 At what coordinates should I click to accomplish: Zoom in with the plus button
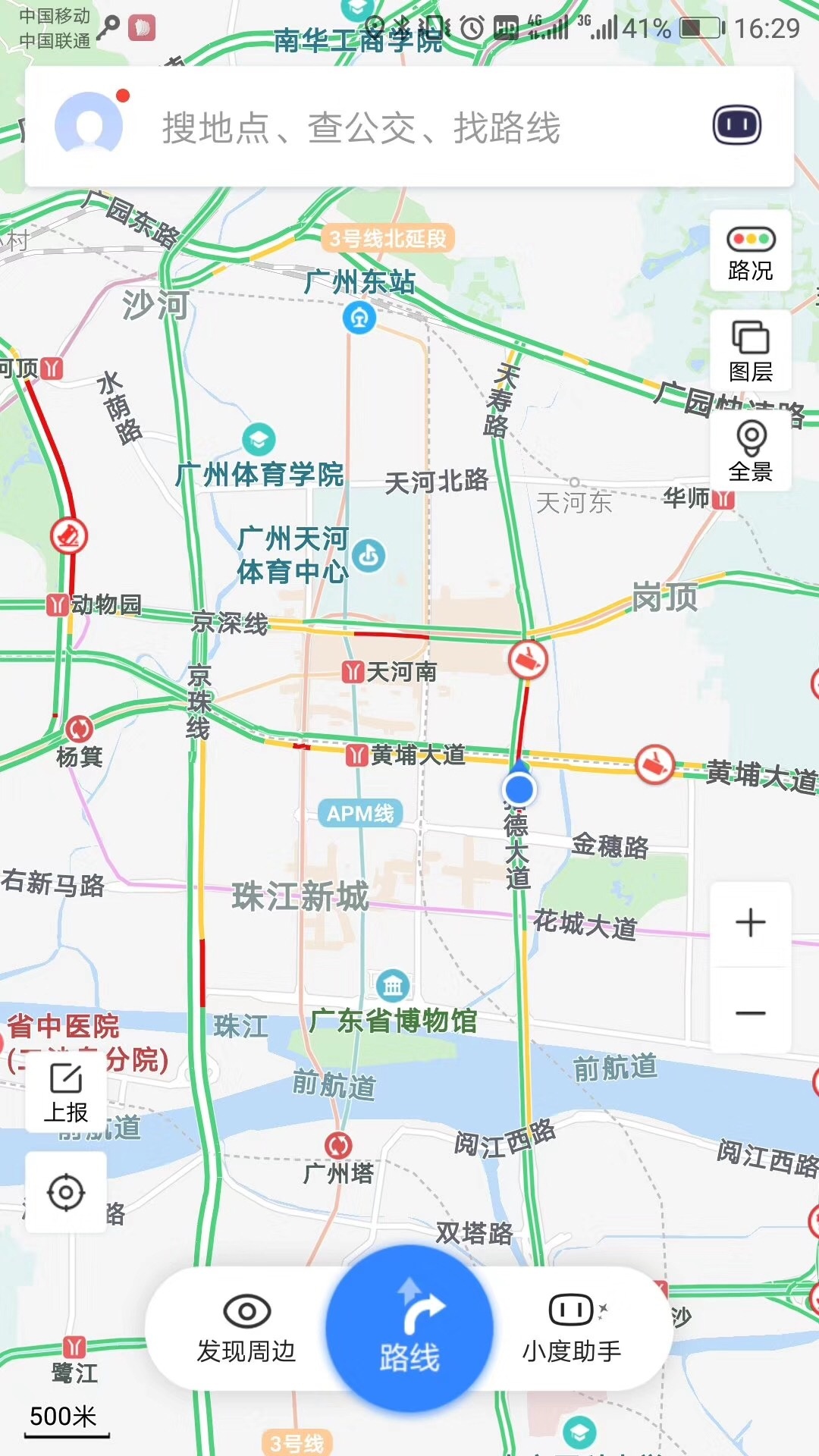tap(750, 923)
